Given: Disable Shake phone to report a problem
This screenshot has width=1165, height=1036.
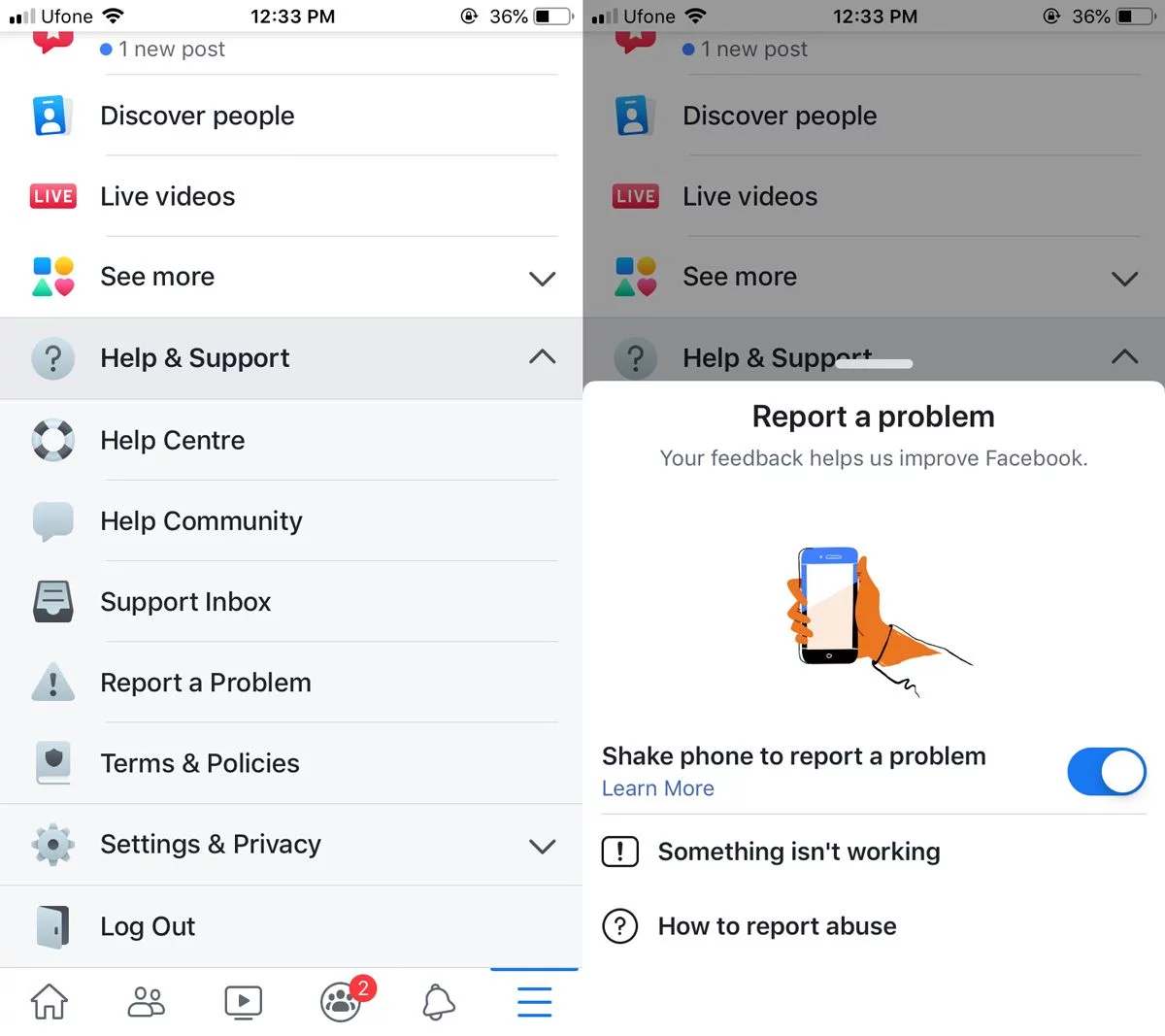Looking at the screenshot, I should [x=1106, y=772].
